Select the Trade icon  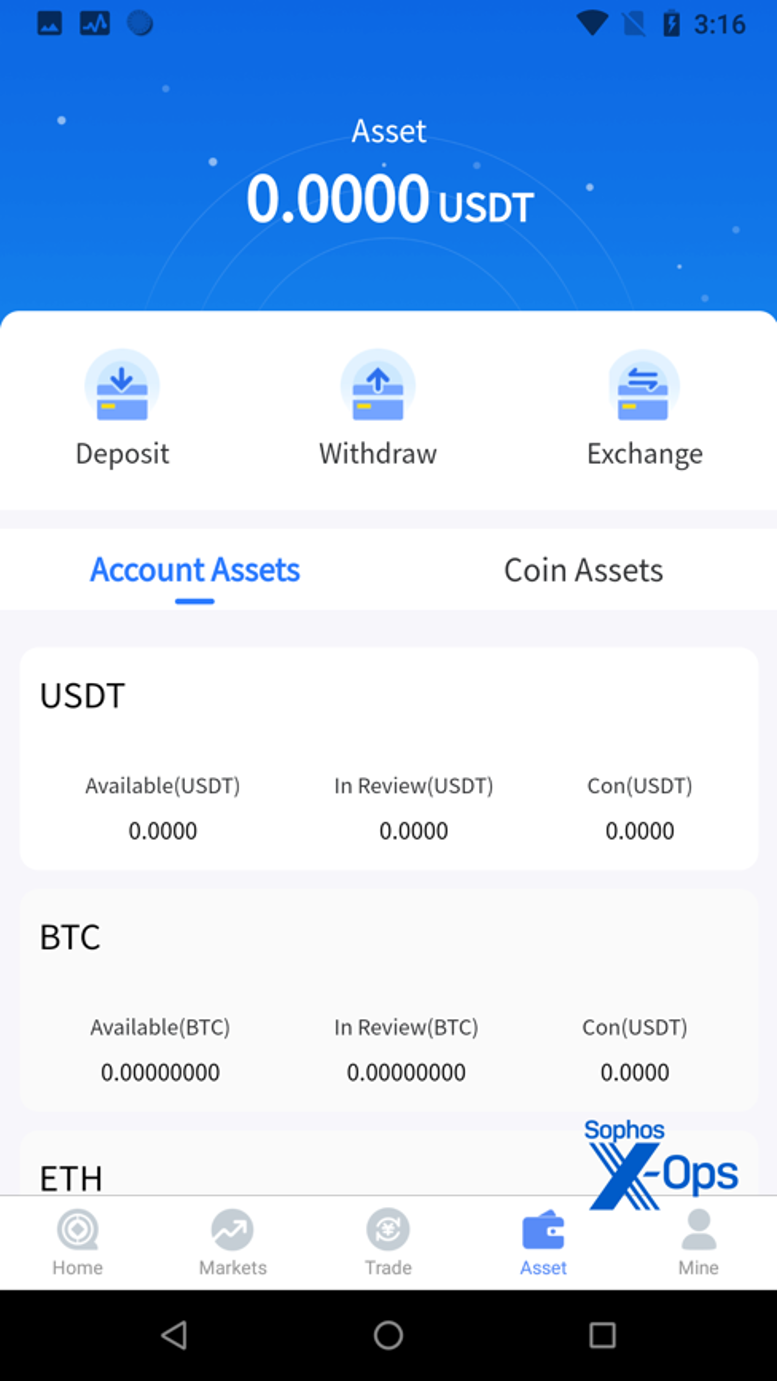[x=388, y=1229]
